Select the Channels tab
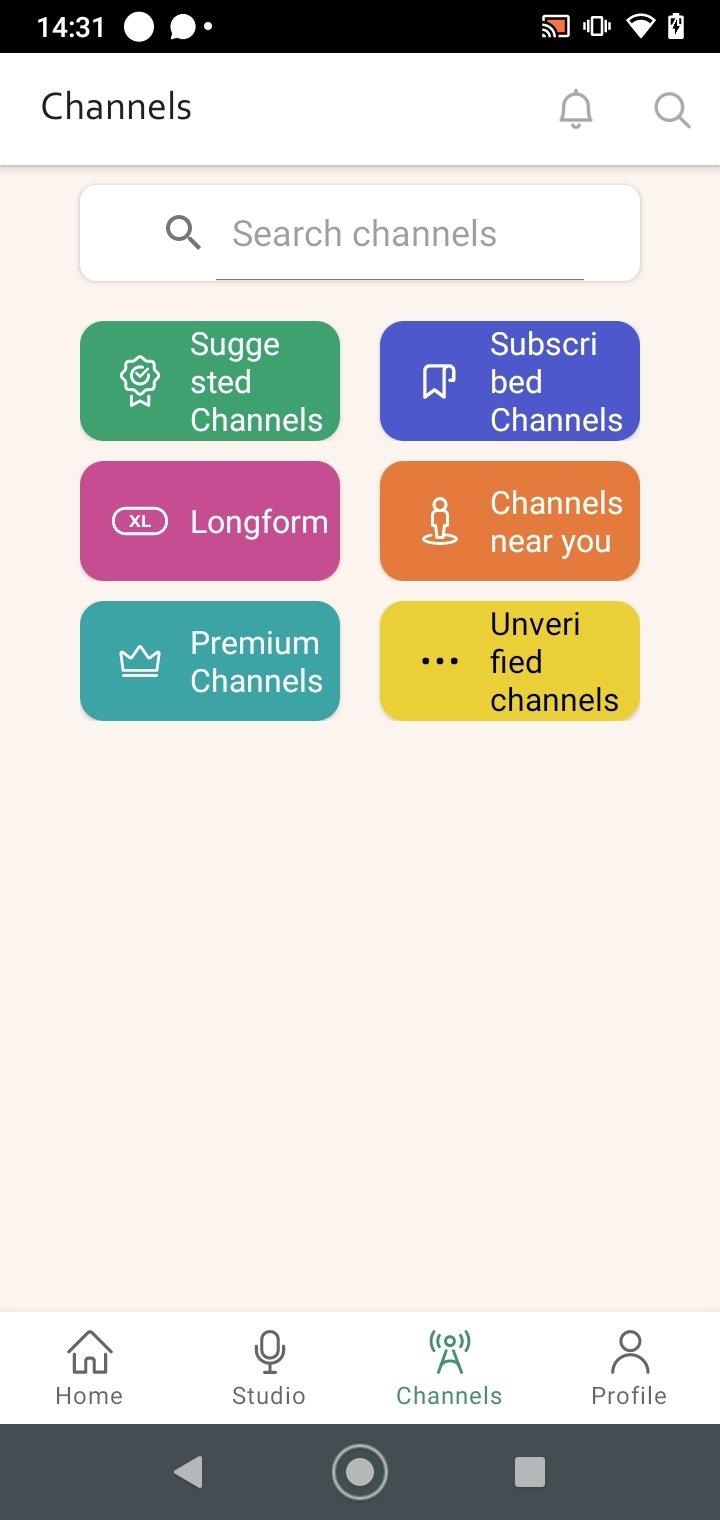Screen dimensions: 720x1520 coord(449,1368)
